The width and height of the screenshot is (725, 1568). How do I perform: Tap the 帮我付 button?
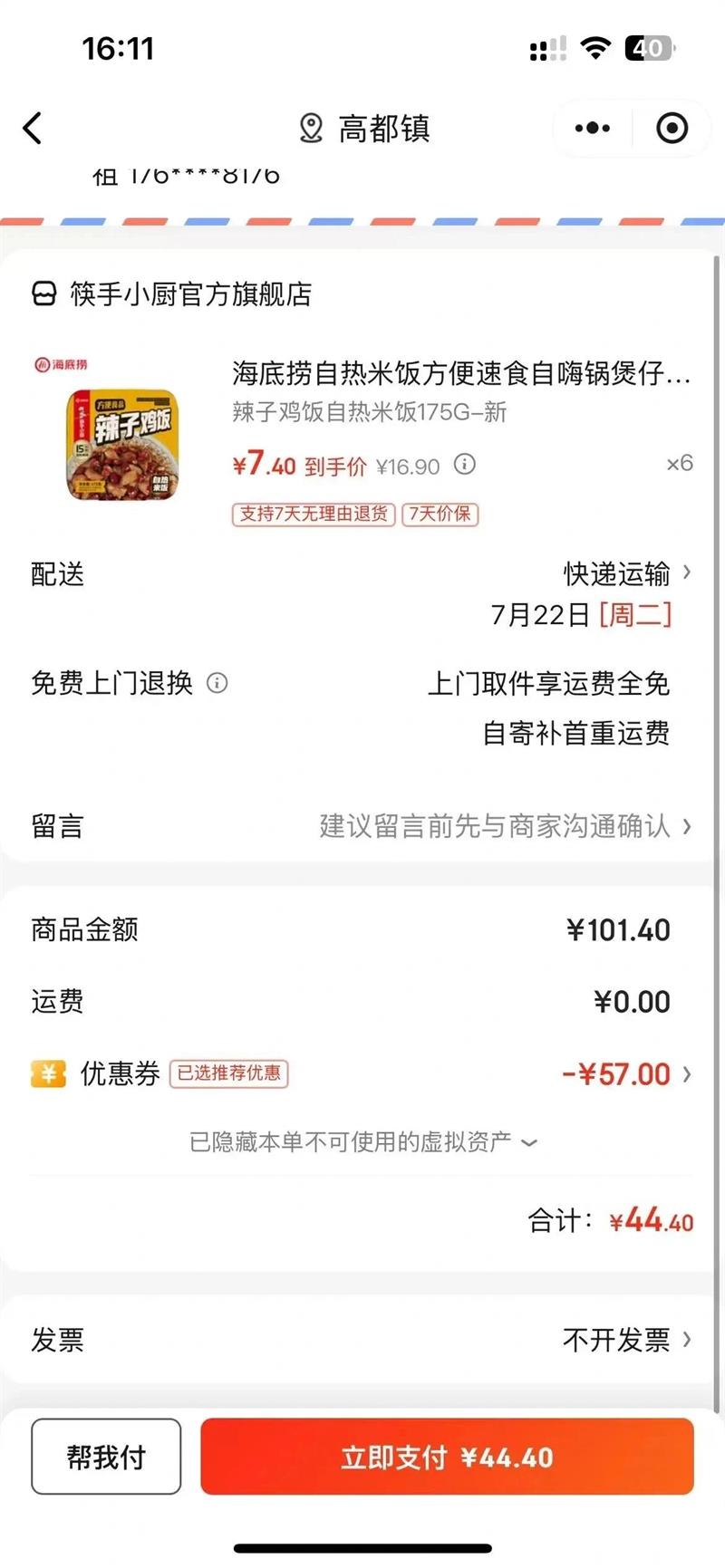(106, 1457)
